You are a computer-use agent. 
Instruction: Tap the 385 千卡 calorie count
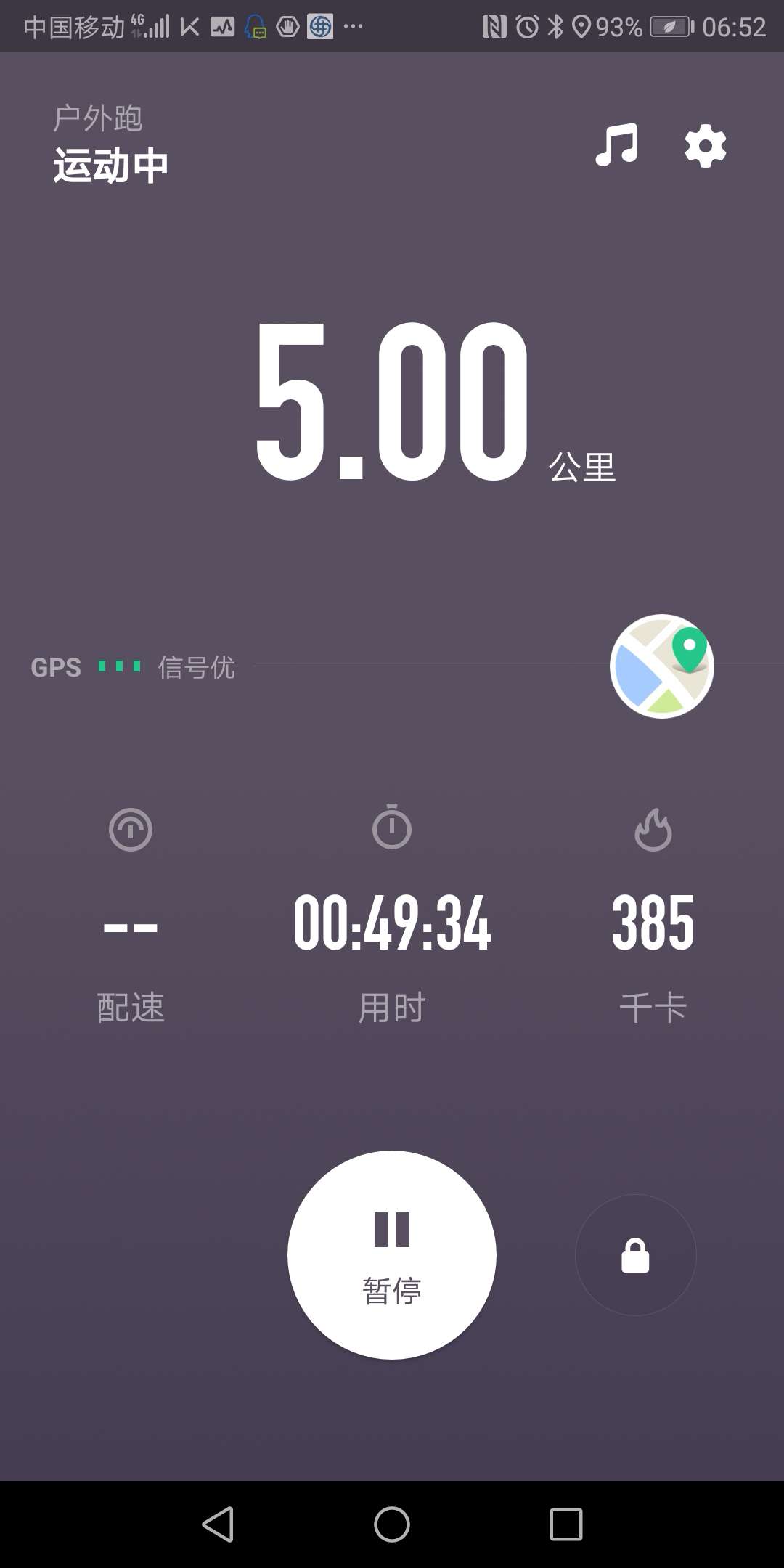(x=653, y=923)
